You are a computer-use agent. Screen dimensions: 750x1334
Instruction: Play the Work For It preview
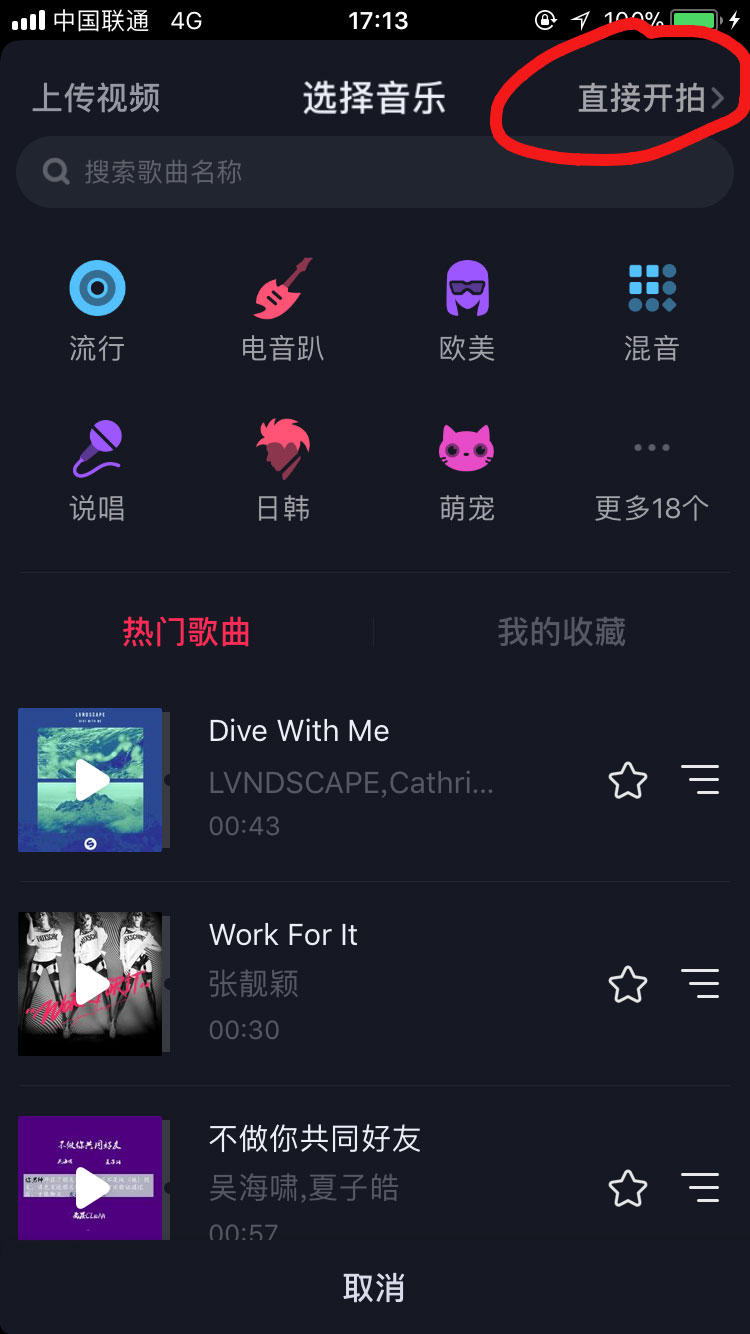coord(91,984)
